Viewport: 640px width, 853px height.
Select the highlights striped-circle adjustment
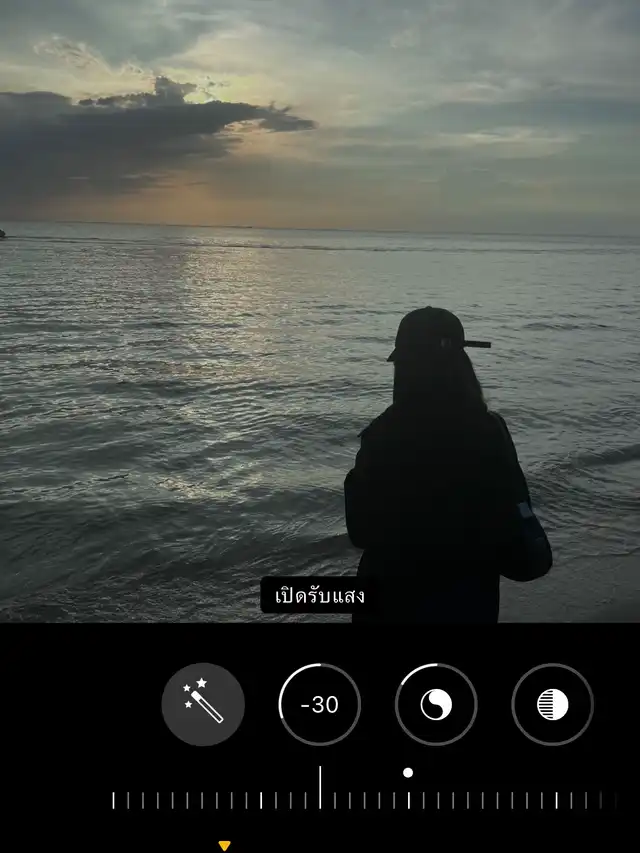click(x=552, y=704)
